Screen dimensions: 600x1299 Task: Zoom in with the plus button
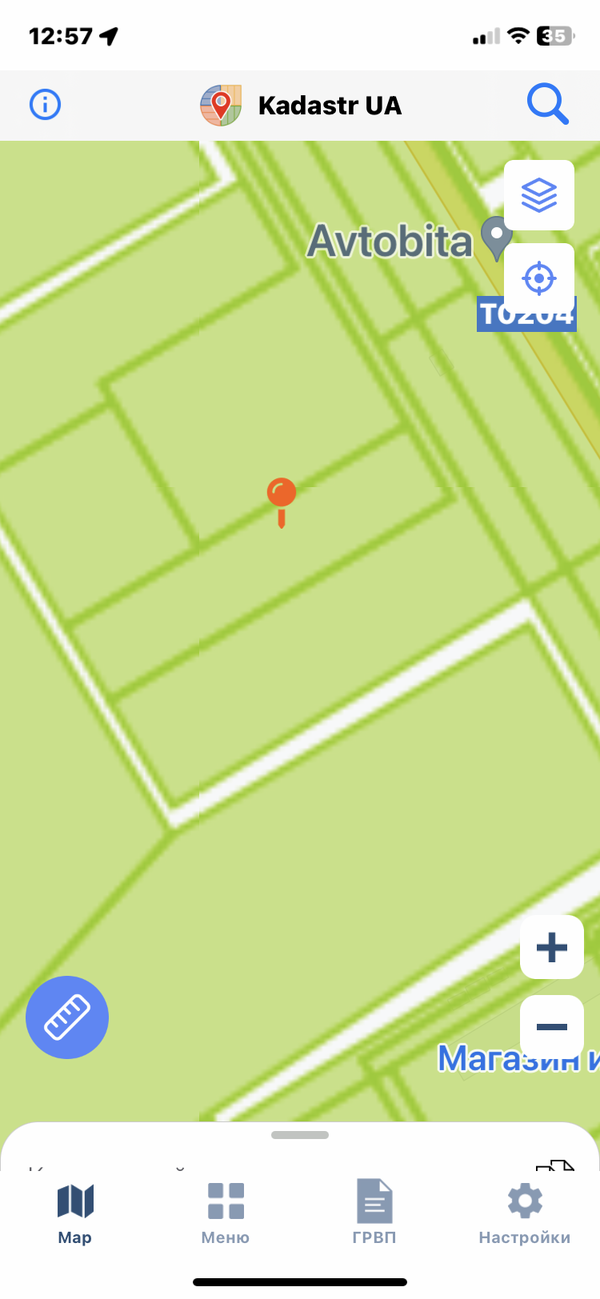552,947
